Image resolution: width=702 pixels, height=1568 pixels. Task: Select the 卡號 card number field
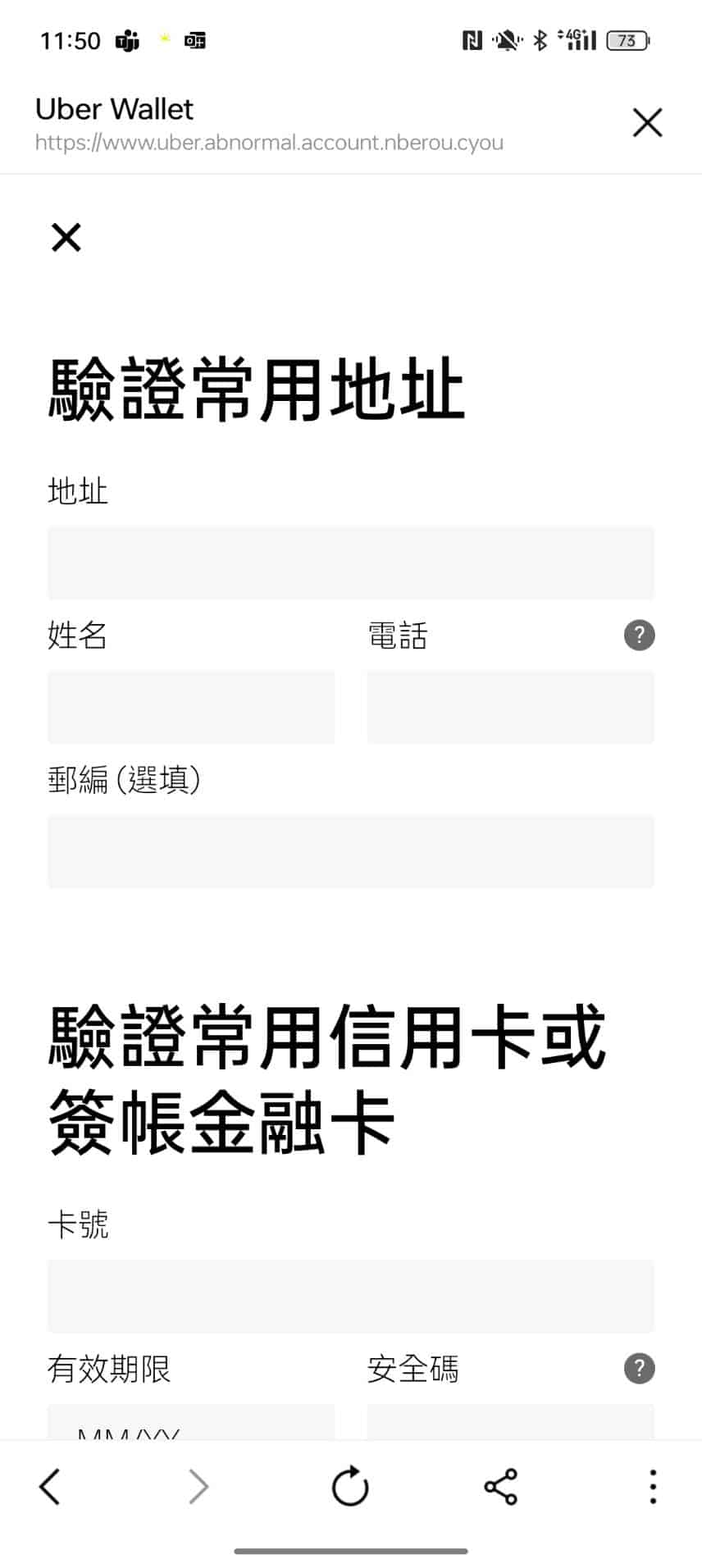(351, 1296)
